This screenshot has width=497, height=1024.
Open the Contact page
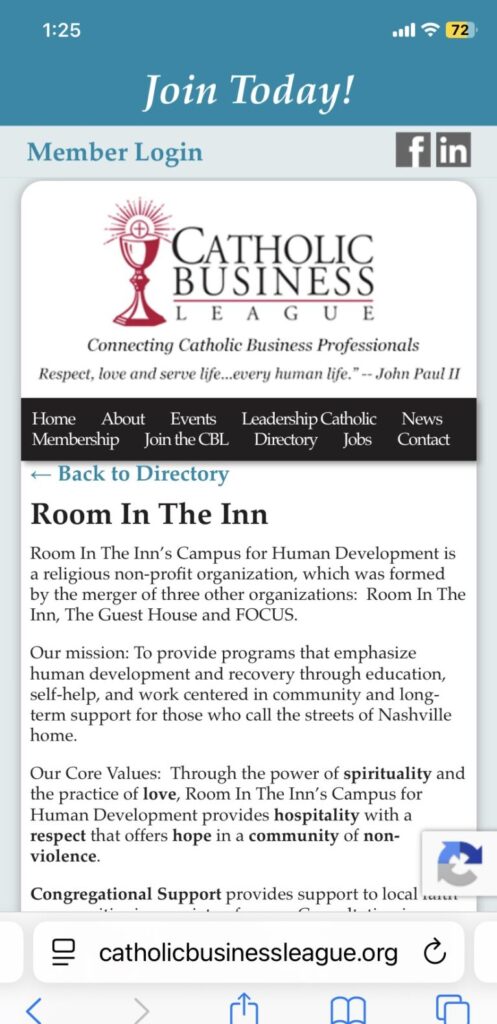423,440
